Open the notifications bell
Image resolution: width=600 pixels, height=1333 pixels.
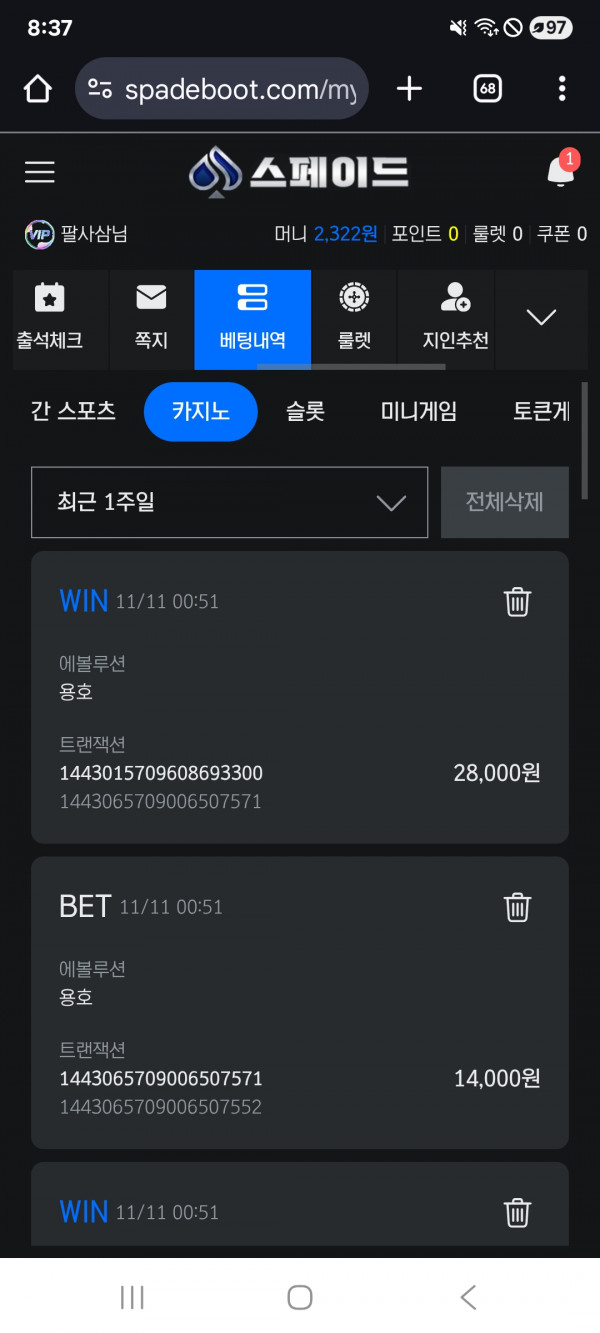pyautogui.click(x=560, y=172)
